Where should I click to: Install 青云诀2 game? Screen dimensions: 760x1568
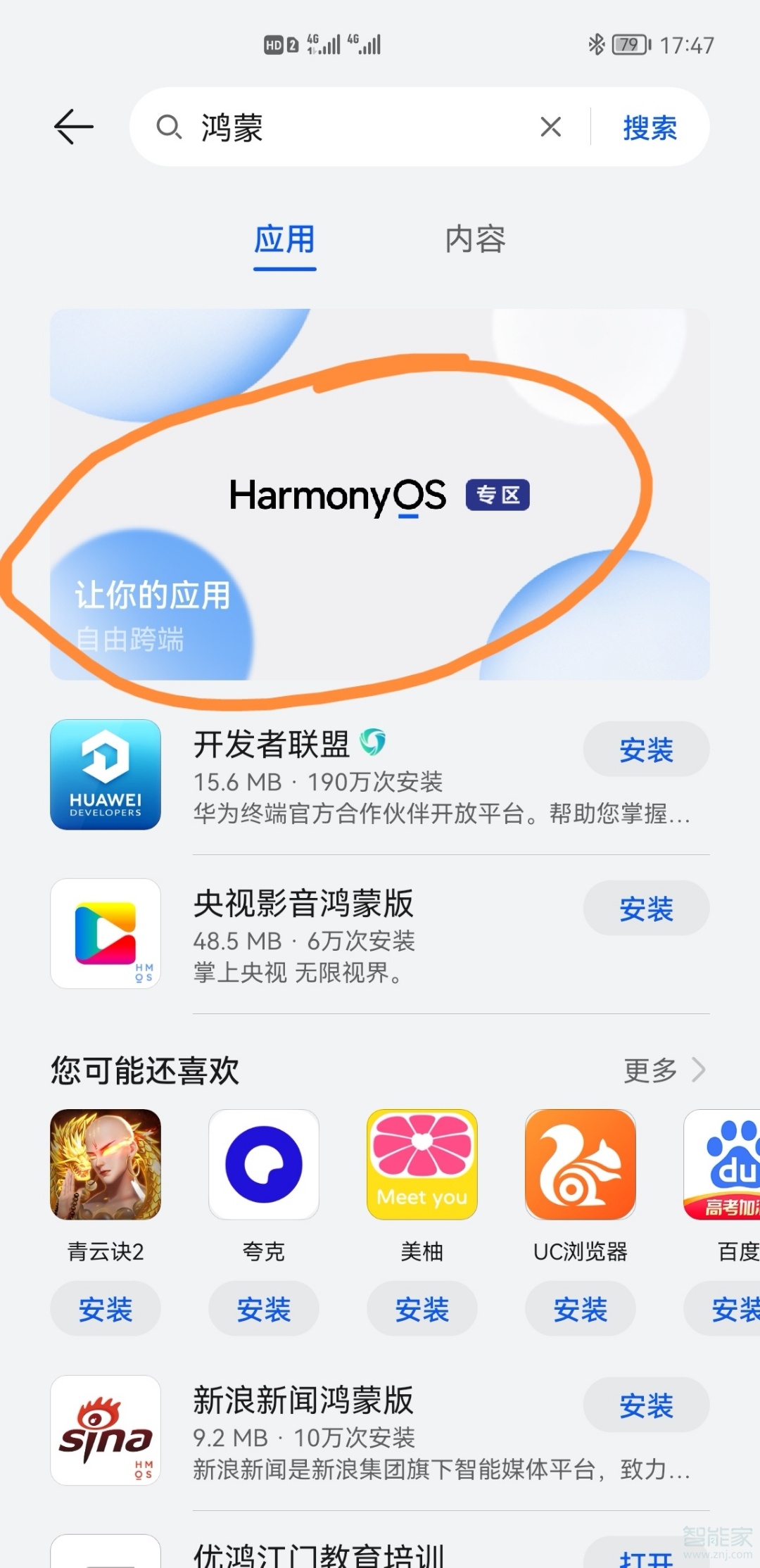click(x=106, y=1309)
